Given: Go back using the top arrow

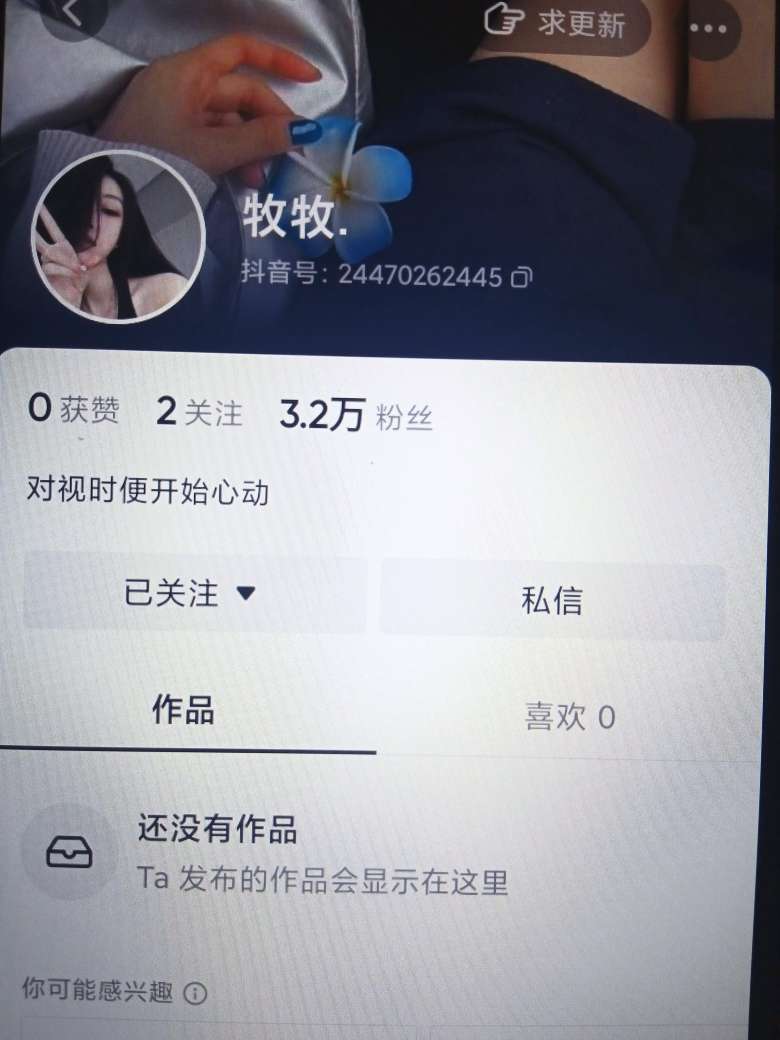Looking at the screenshot, I should (73, 13).
